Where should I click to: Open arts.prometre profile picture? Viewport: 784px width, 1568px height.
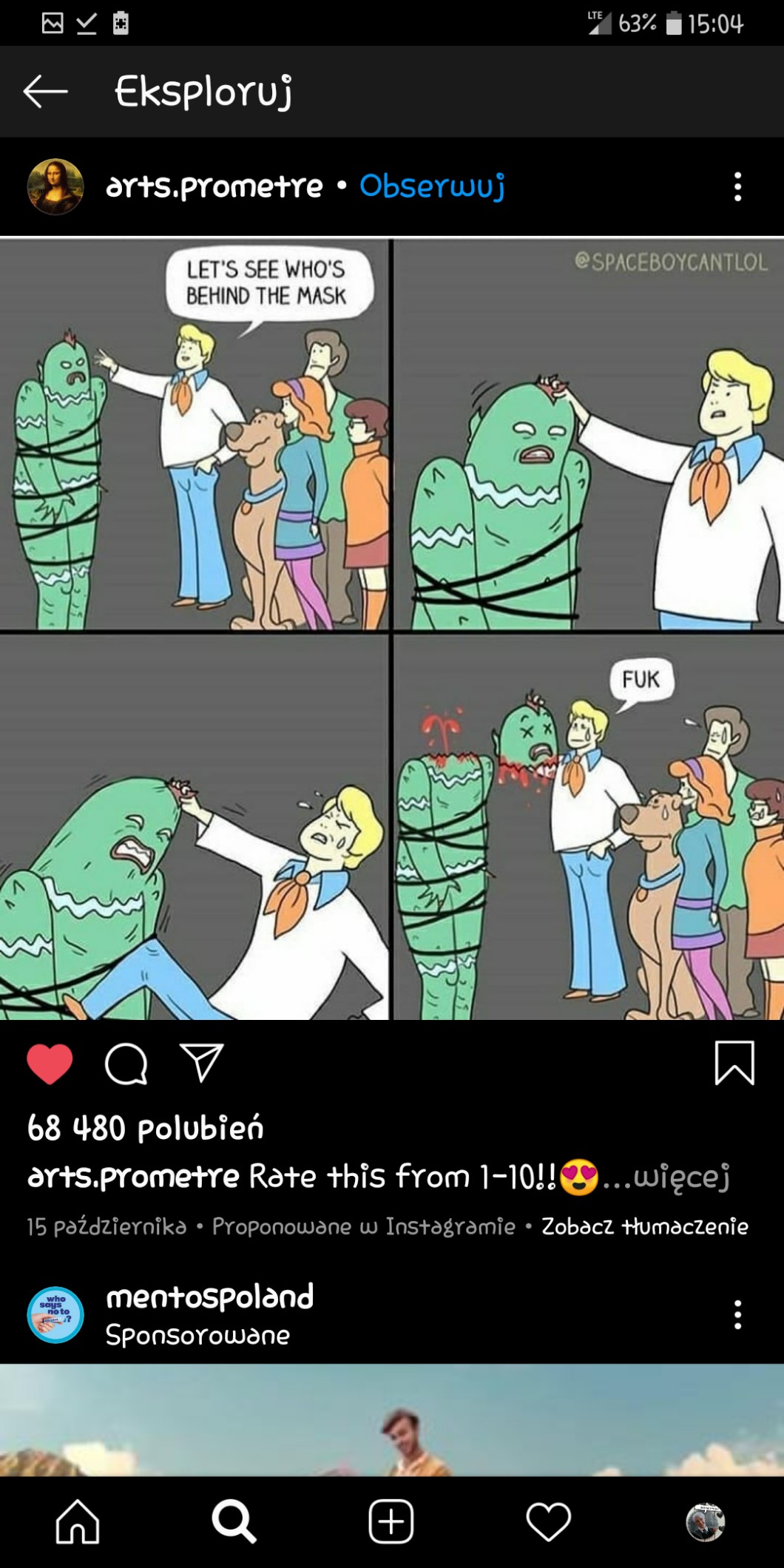pyautogui.click(x=55, y=186)
